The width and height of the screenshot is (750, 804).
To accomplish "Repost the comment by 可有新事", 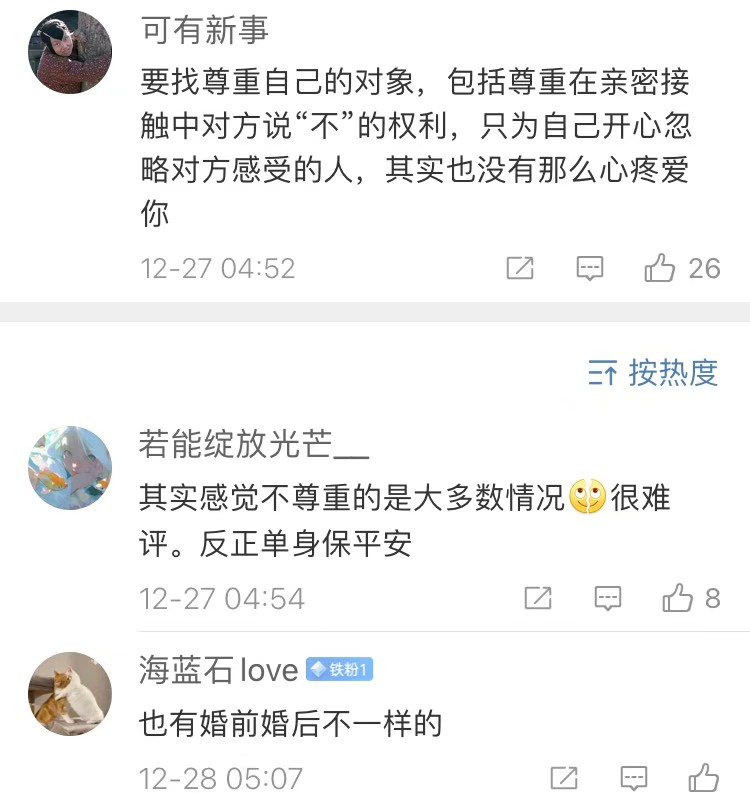I will point(520,268).
